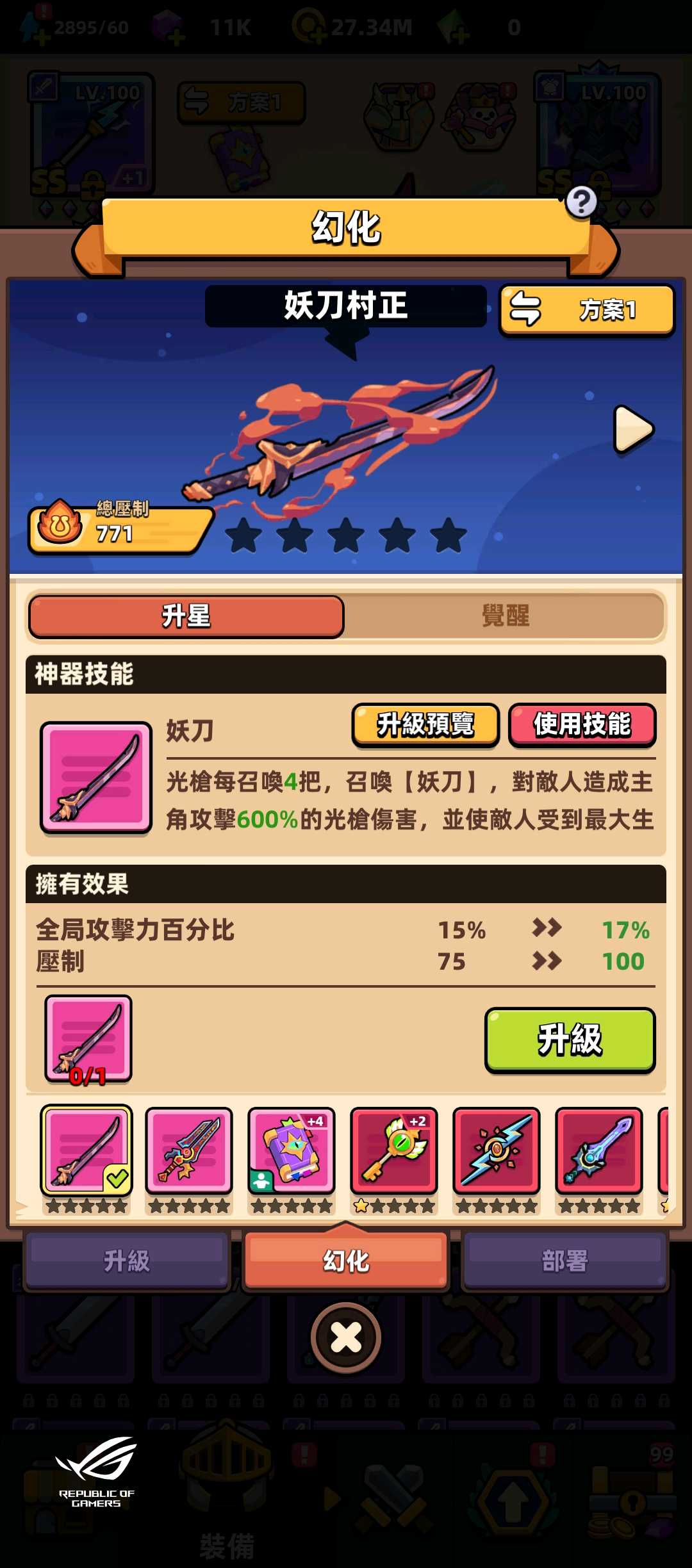Switch loadout with the 方案1 button

(x=586, y=310)
